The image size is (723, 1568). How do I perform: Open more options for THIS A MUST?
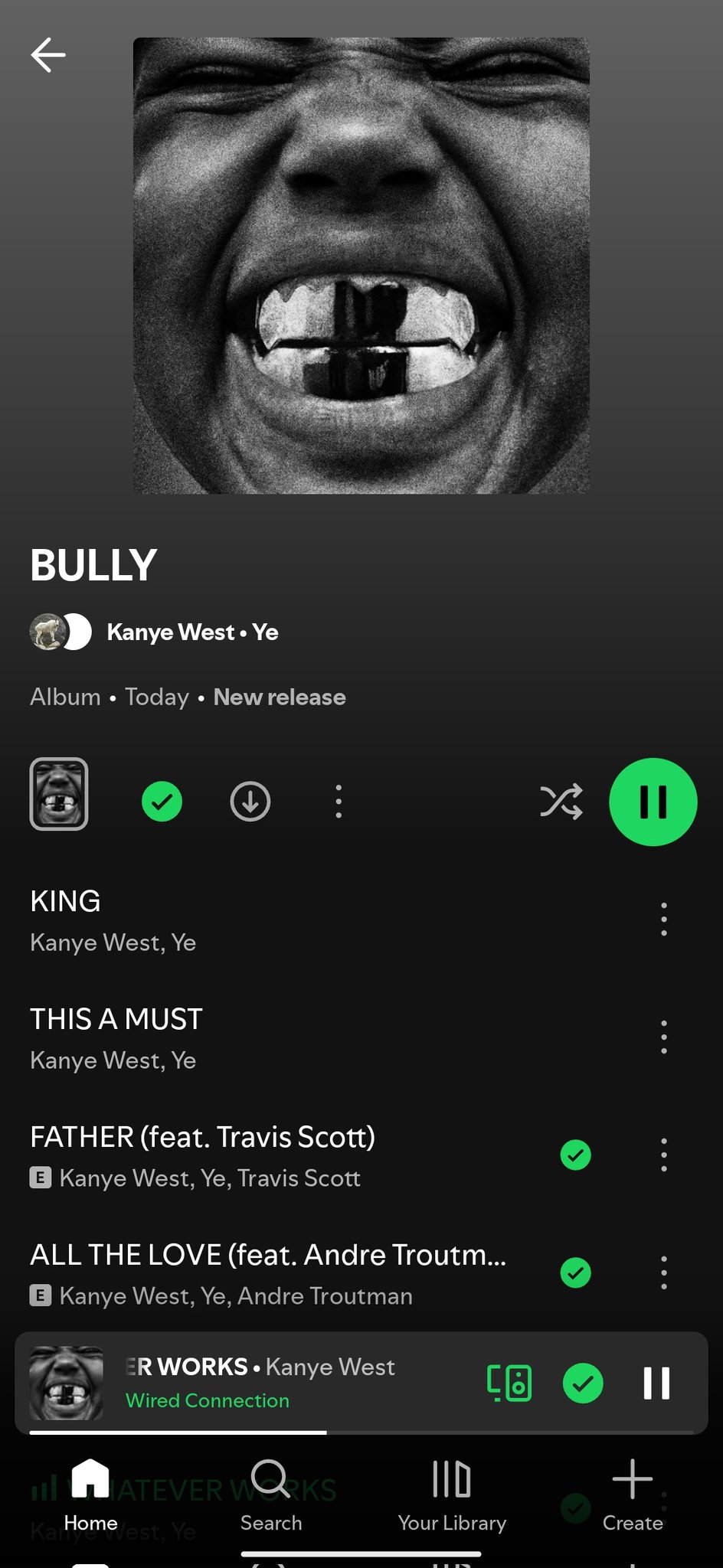pyautogui.click(x=663, y=1037)
